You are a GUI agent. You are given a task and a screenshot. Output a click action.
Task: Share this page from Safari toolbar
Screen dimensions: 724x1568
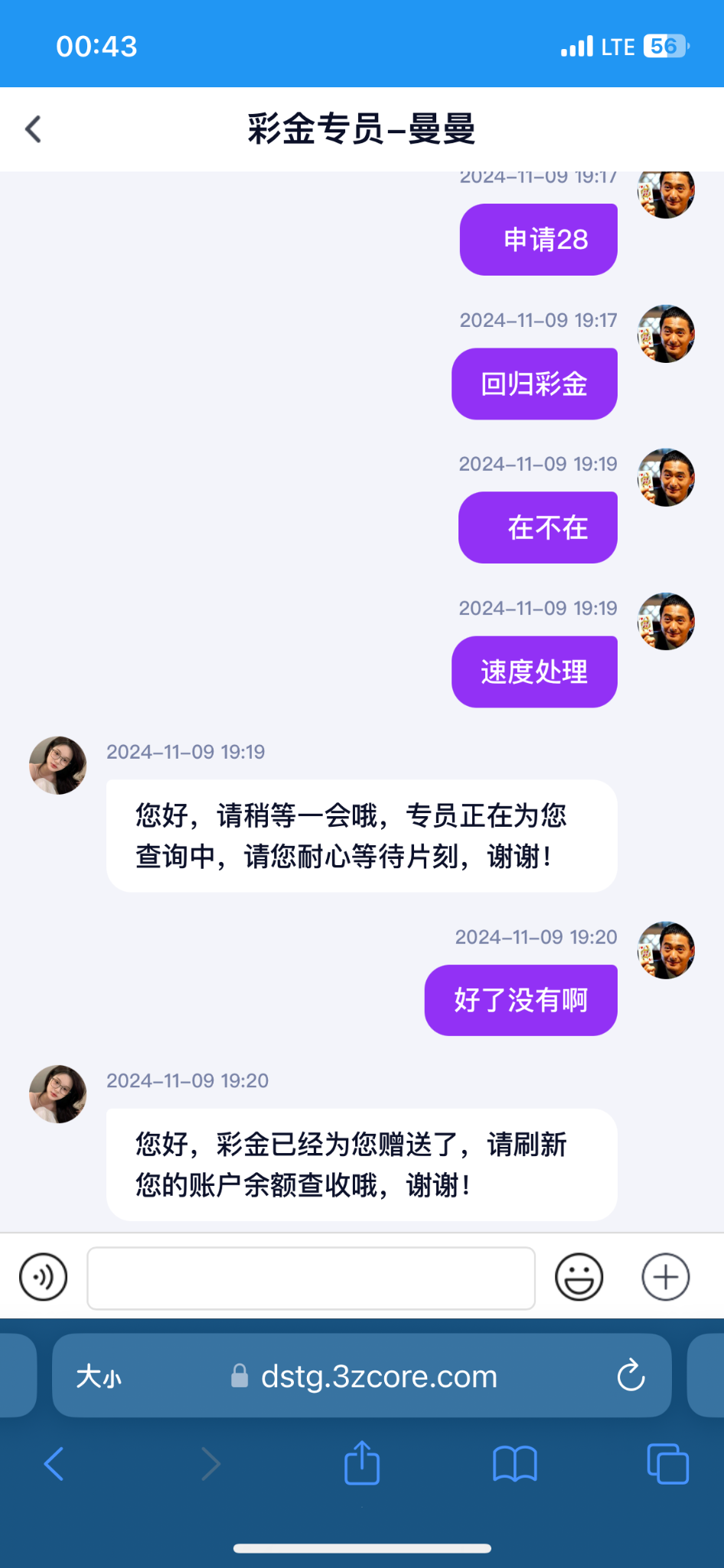point(362,1463)
